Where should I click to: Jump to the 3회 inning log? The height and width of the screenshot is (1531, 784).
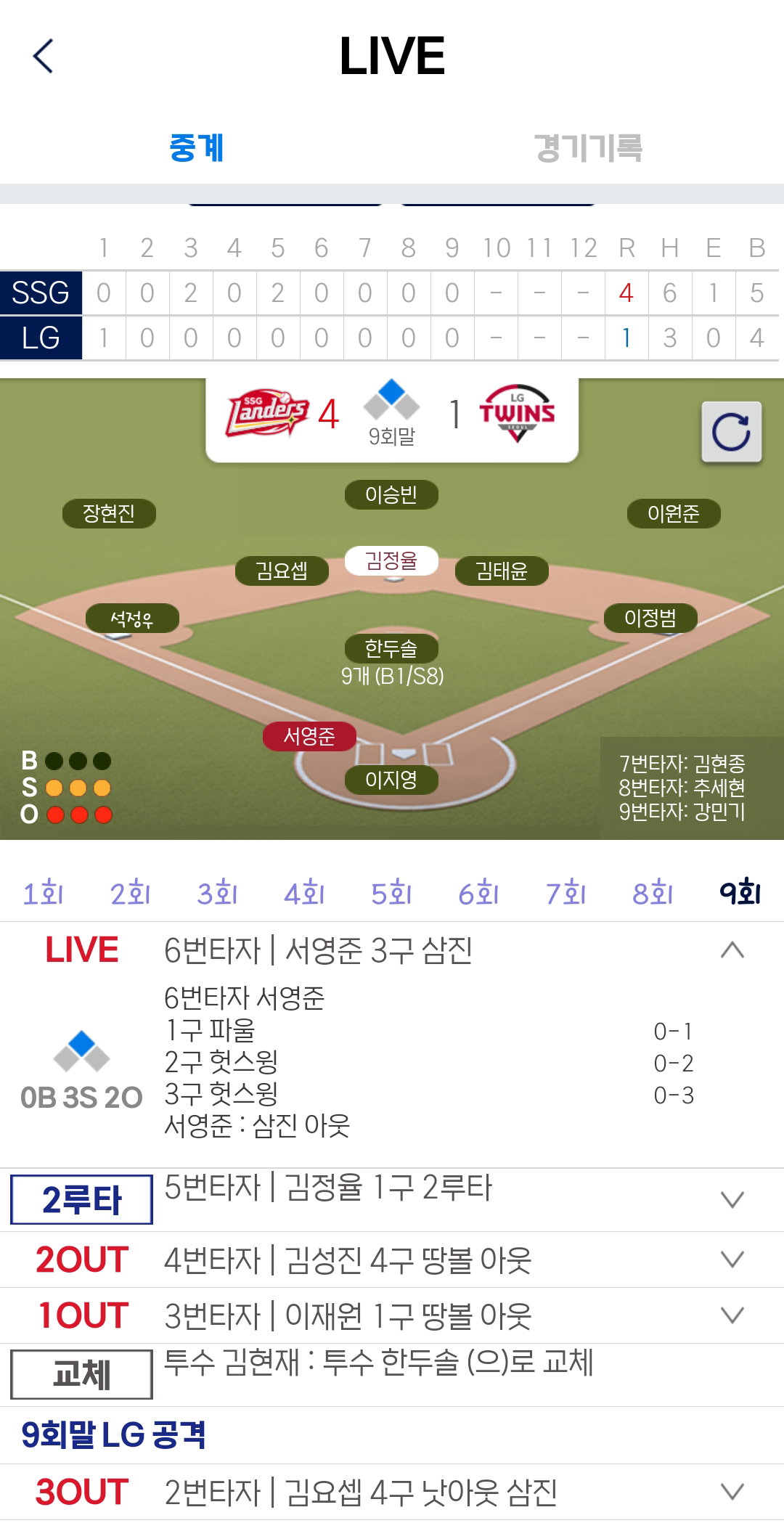coord(218,893)
